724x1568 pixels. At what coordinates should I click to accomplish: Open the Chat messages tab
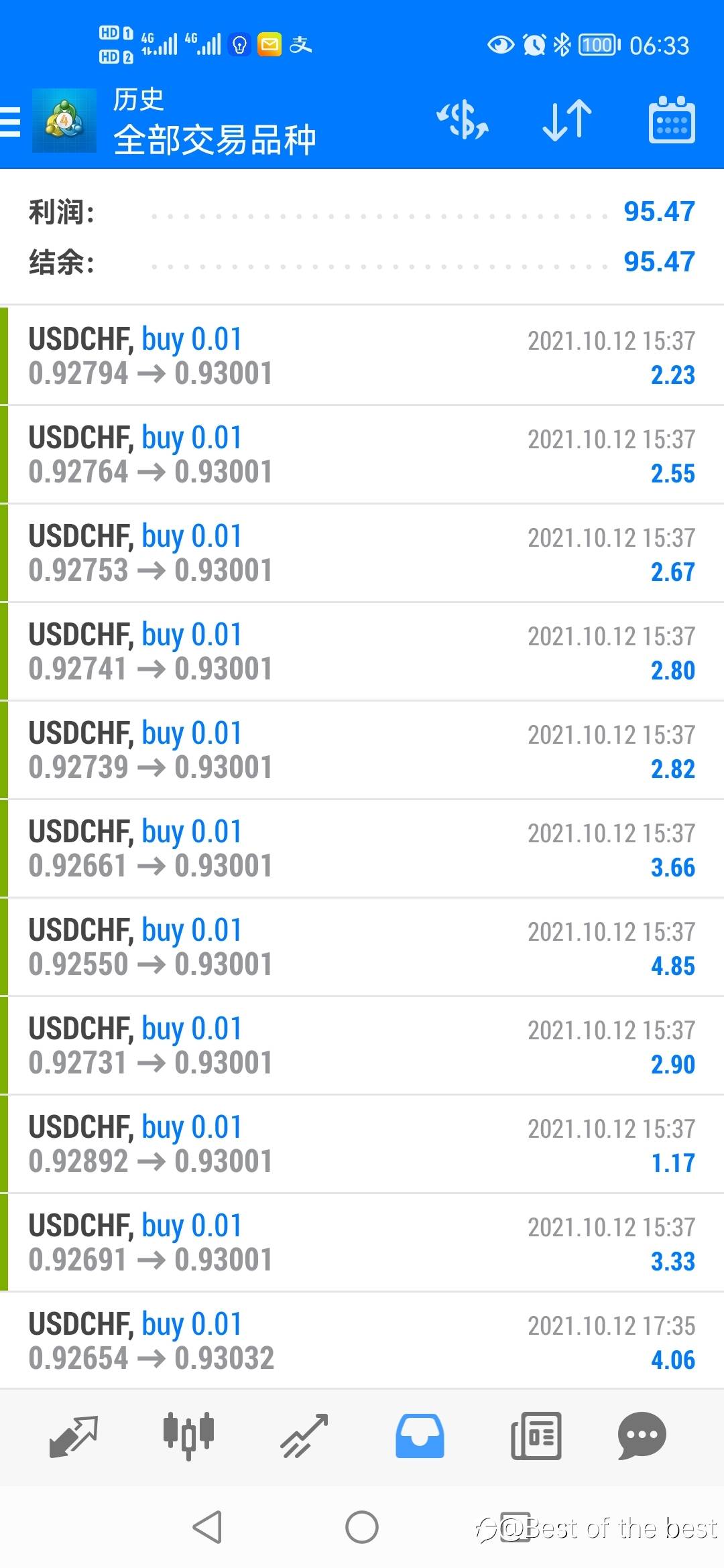642,1437
